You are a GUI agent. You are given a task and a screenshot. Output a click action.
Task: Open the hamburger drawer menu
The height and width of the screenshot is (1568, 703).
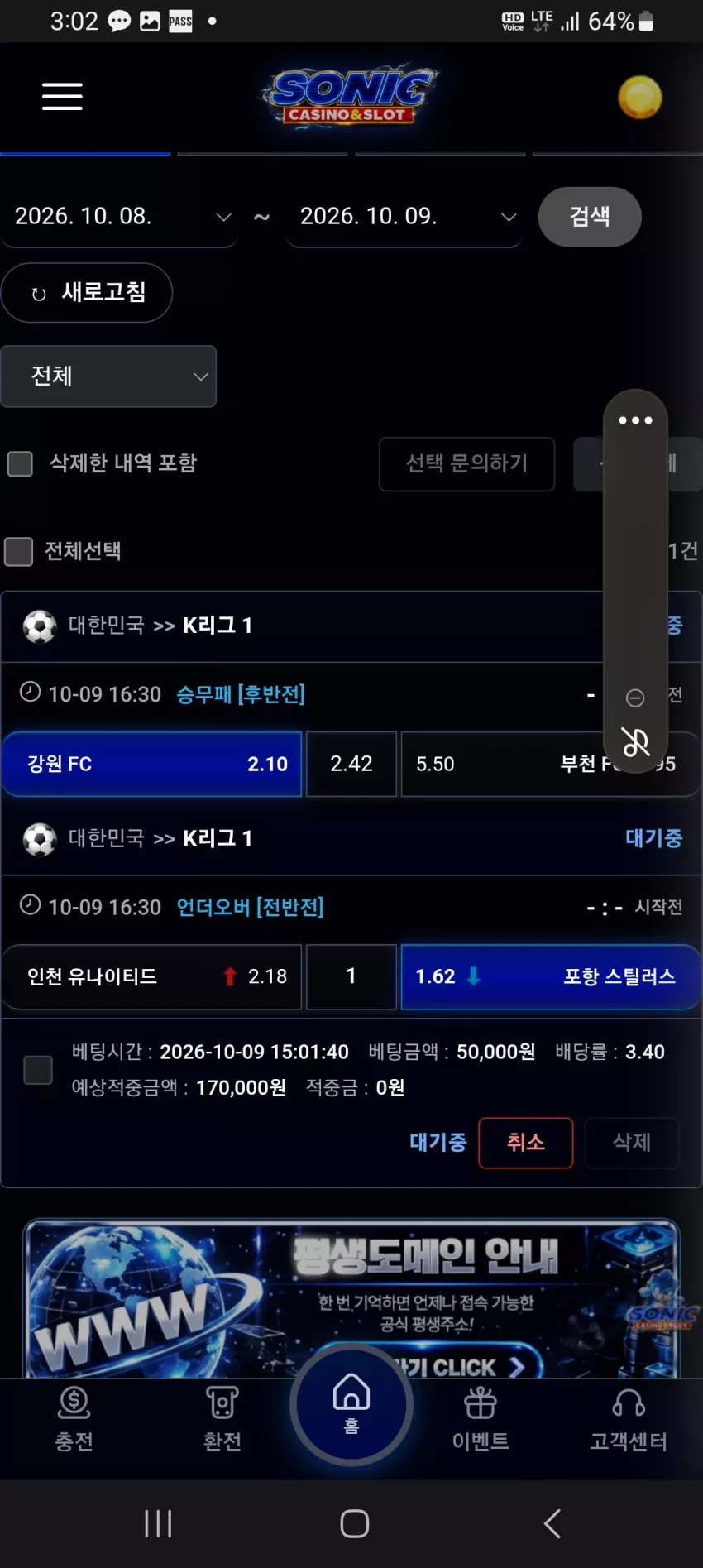[x=62, y=97]
